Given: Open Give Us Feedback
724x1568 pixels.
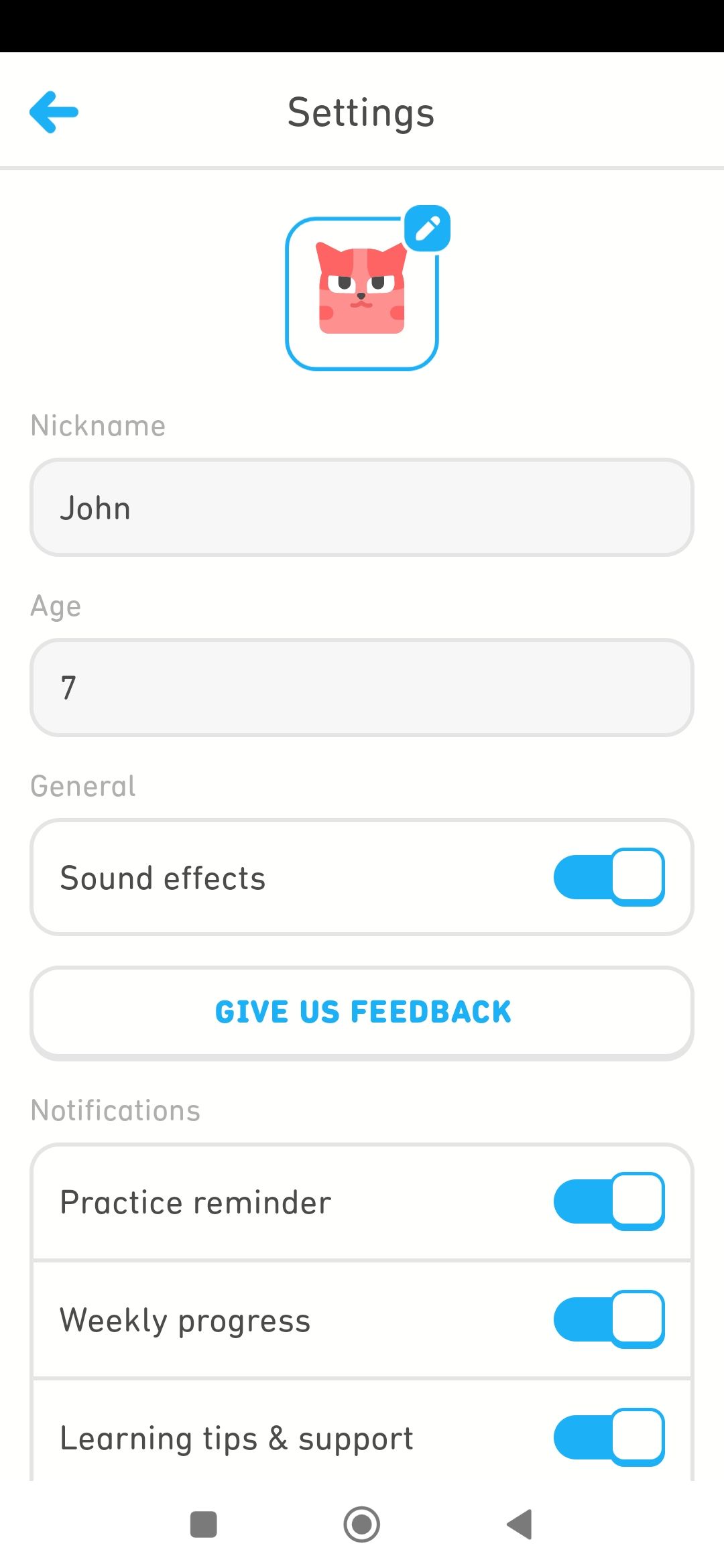Looking at the screenshot, I should click(x=361, y=1012).
